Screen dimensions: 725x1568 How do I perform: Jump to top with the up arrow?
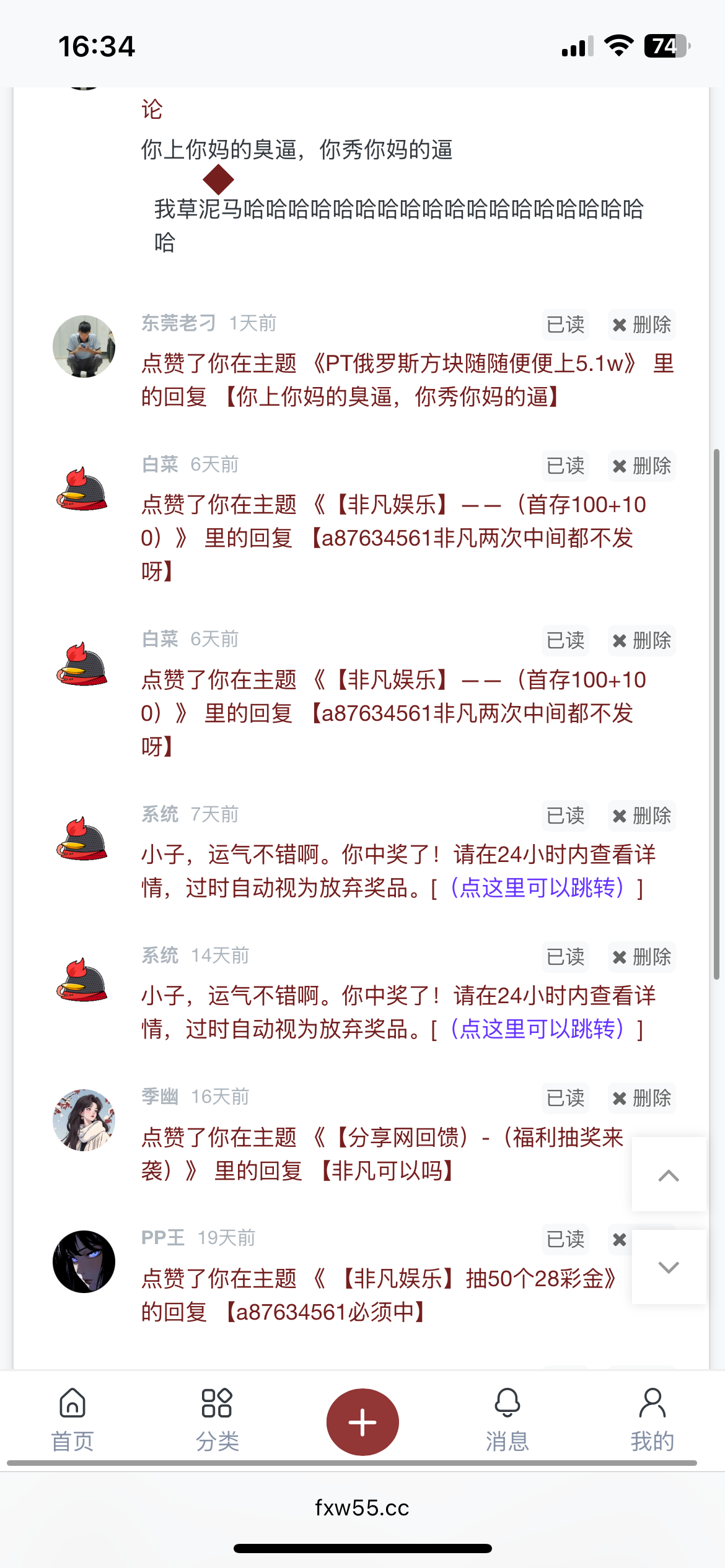coord(668,1175)
